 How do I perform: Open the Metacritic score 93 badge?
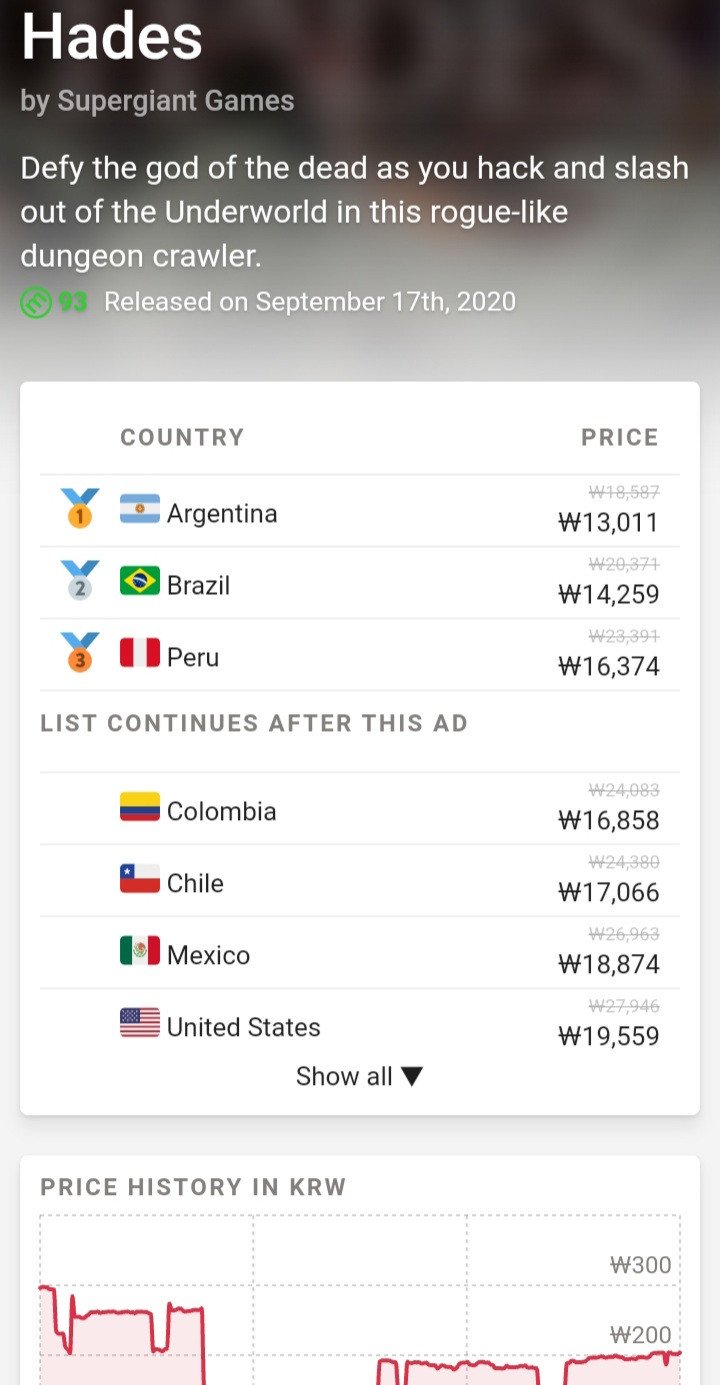(x=54, y=302)
